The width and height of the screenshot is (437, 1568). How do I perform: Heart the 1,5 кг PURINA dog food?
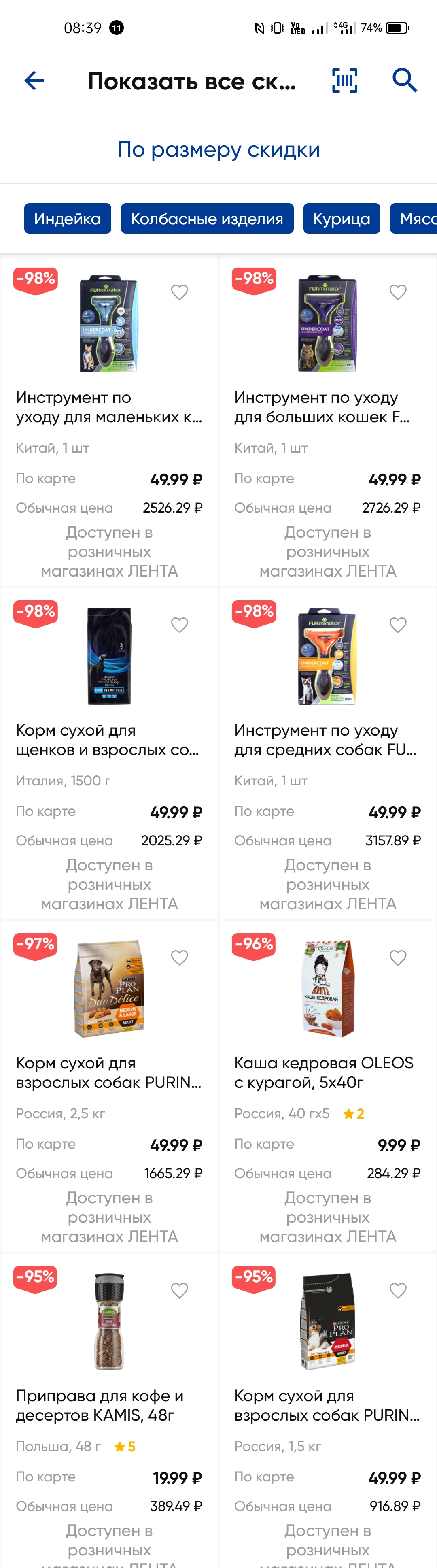398,1291
